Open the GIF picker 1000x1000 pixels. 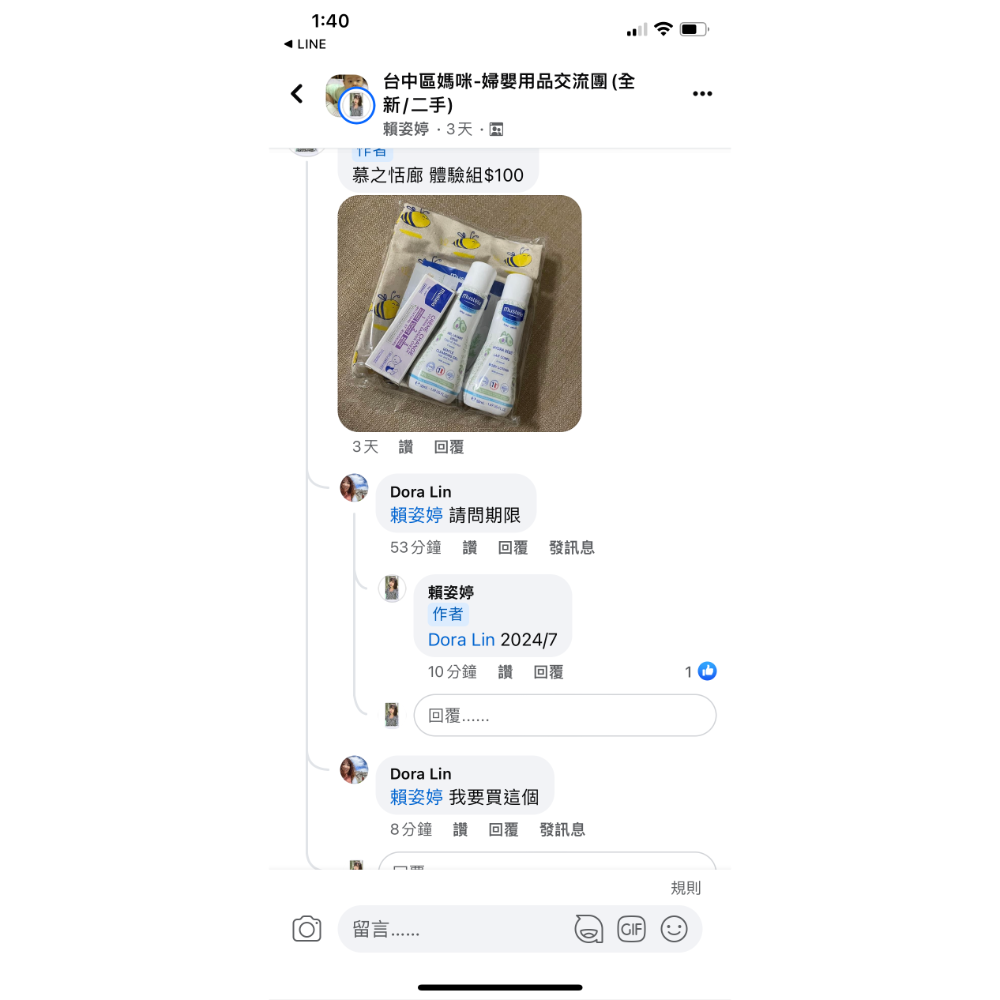(x=631, y=929)
